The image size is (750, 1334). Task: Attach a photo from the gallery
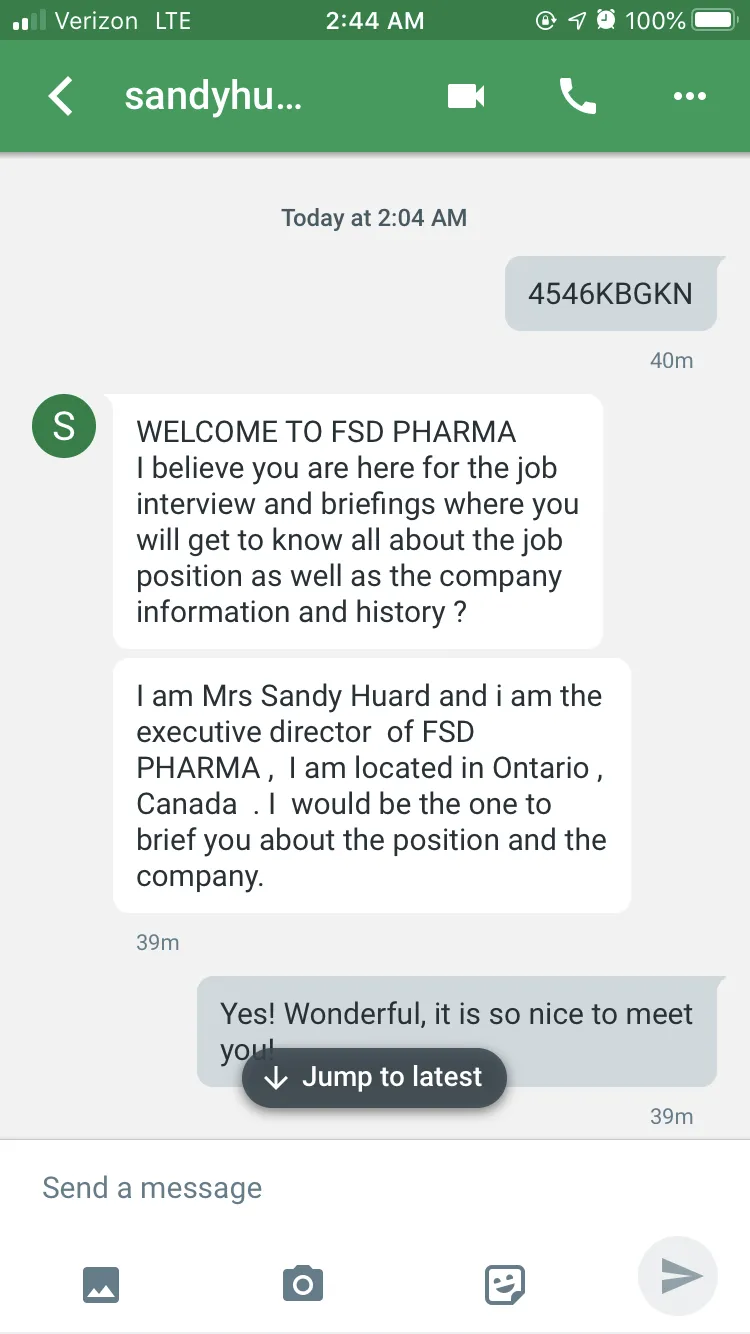[x=101, y=1283]
